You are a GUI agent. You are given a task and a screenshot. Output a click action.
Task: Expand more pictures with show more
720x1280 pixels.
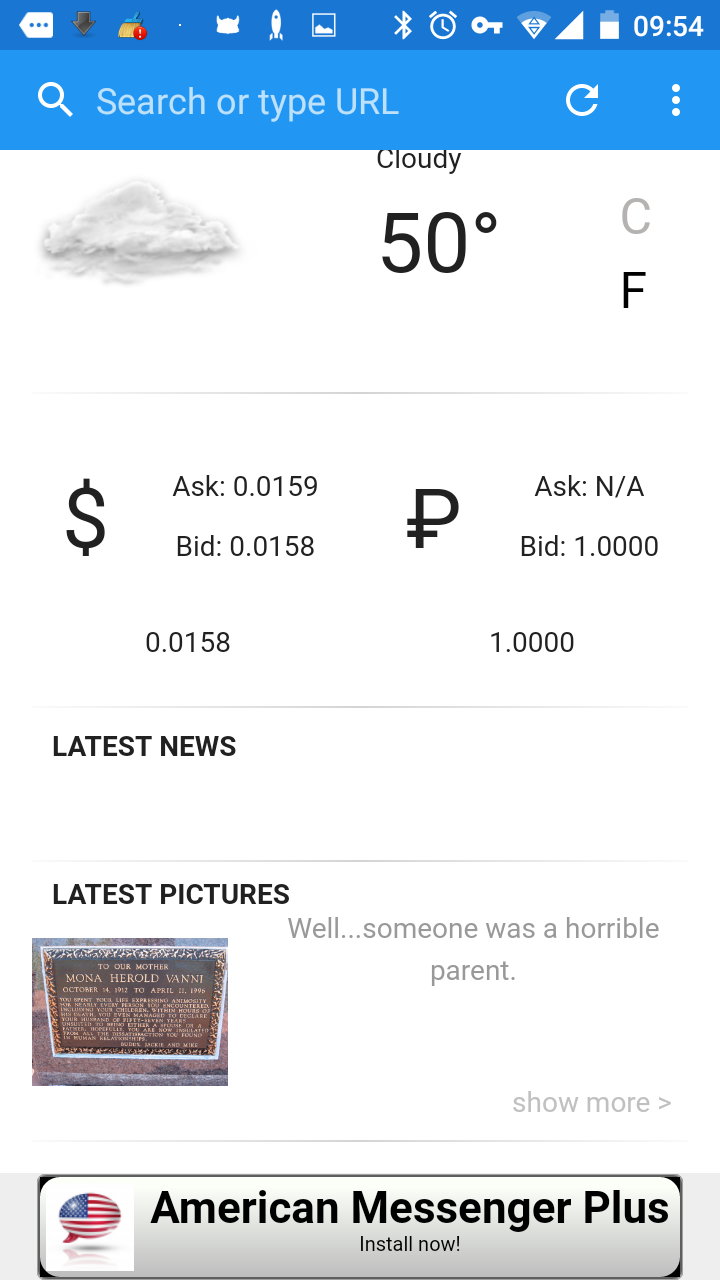tap(591, 1102)
